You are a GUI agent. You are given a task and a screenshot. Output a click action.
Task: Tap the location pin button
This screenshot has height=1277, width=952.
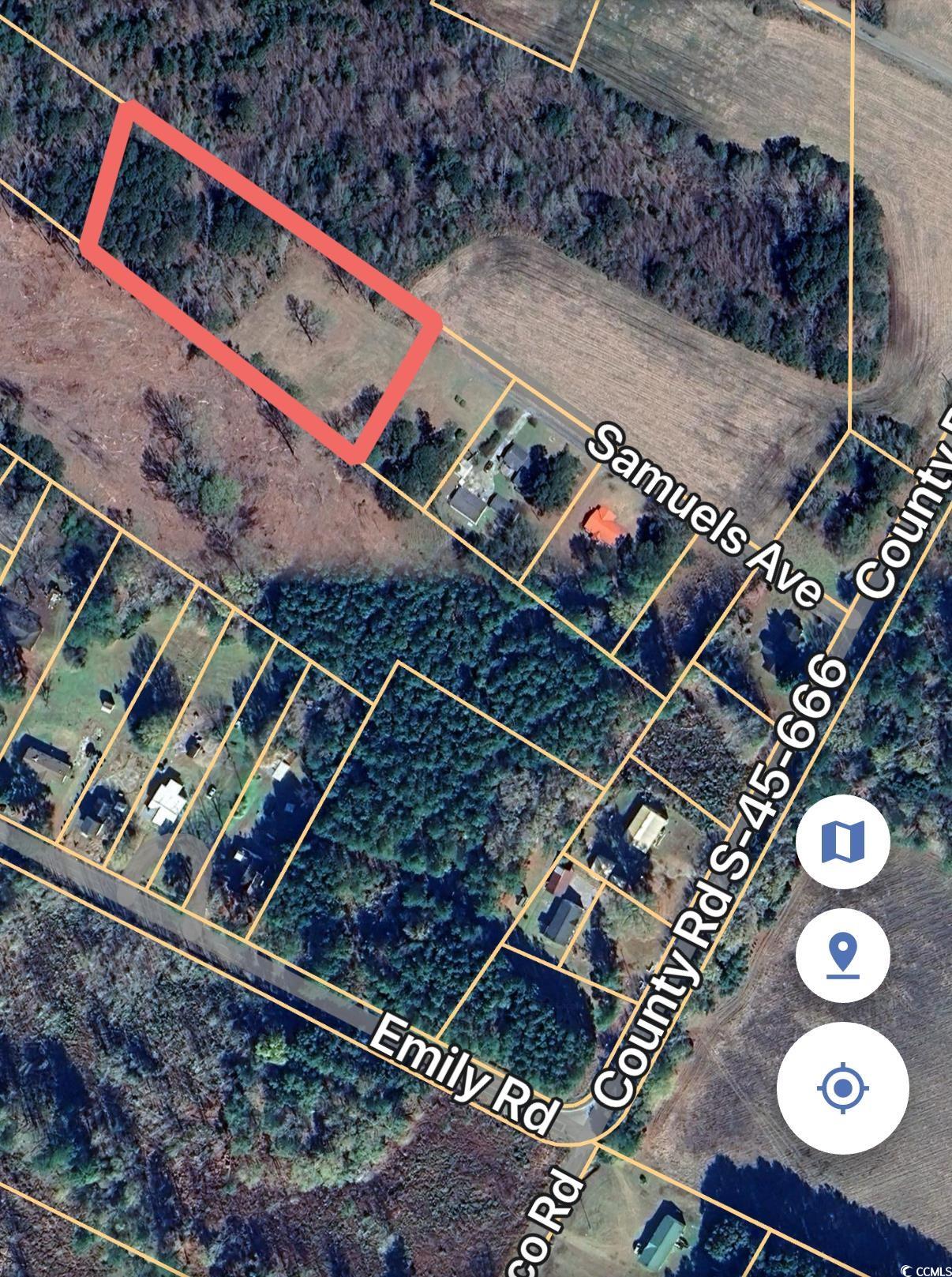pos(842,956)
